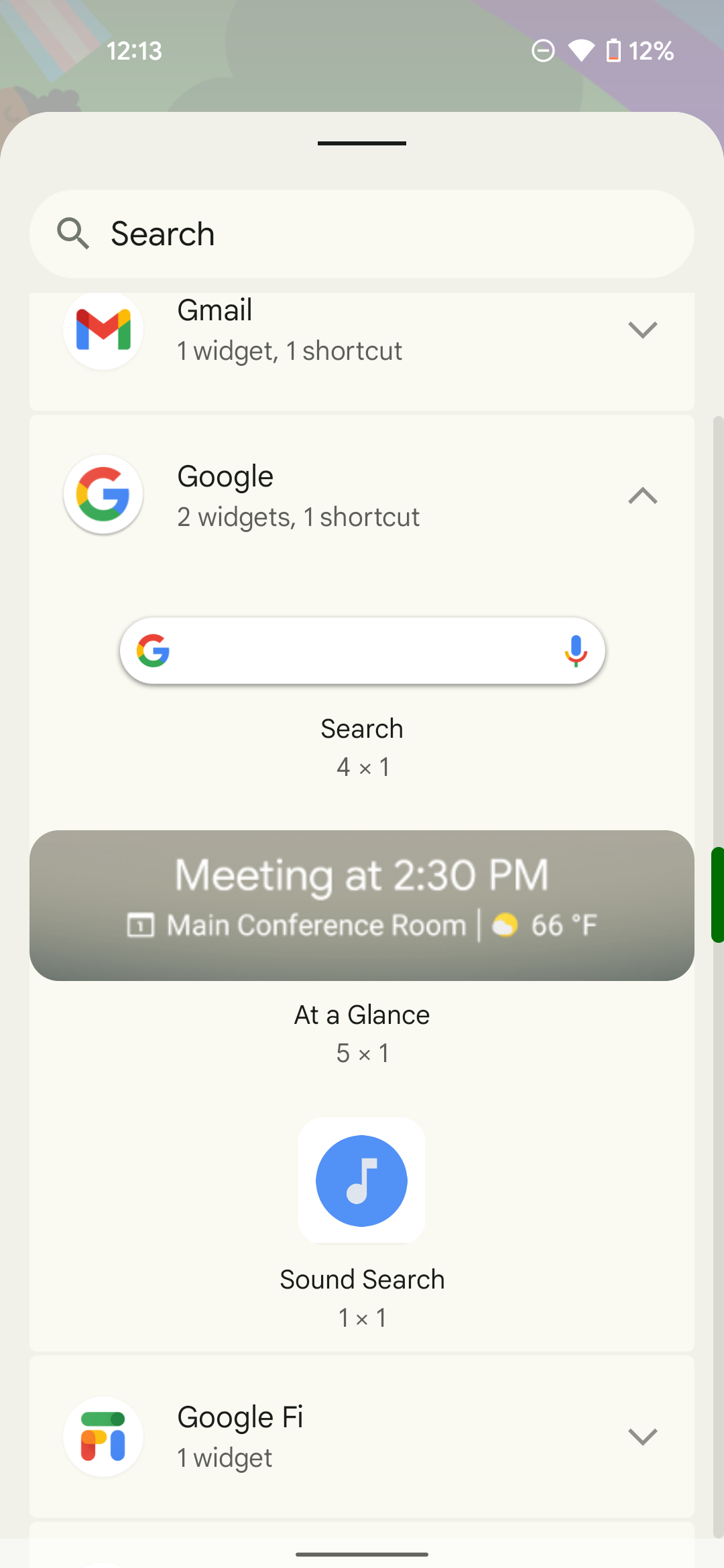Select the Search 4x1 widget preview

pos(362,650)
